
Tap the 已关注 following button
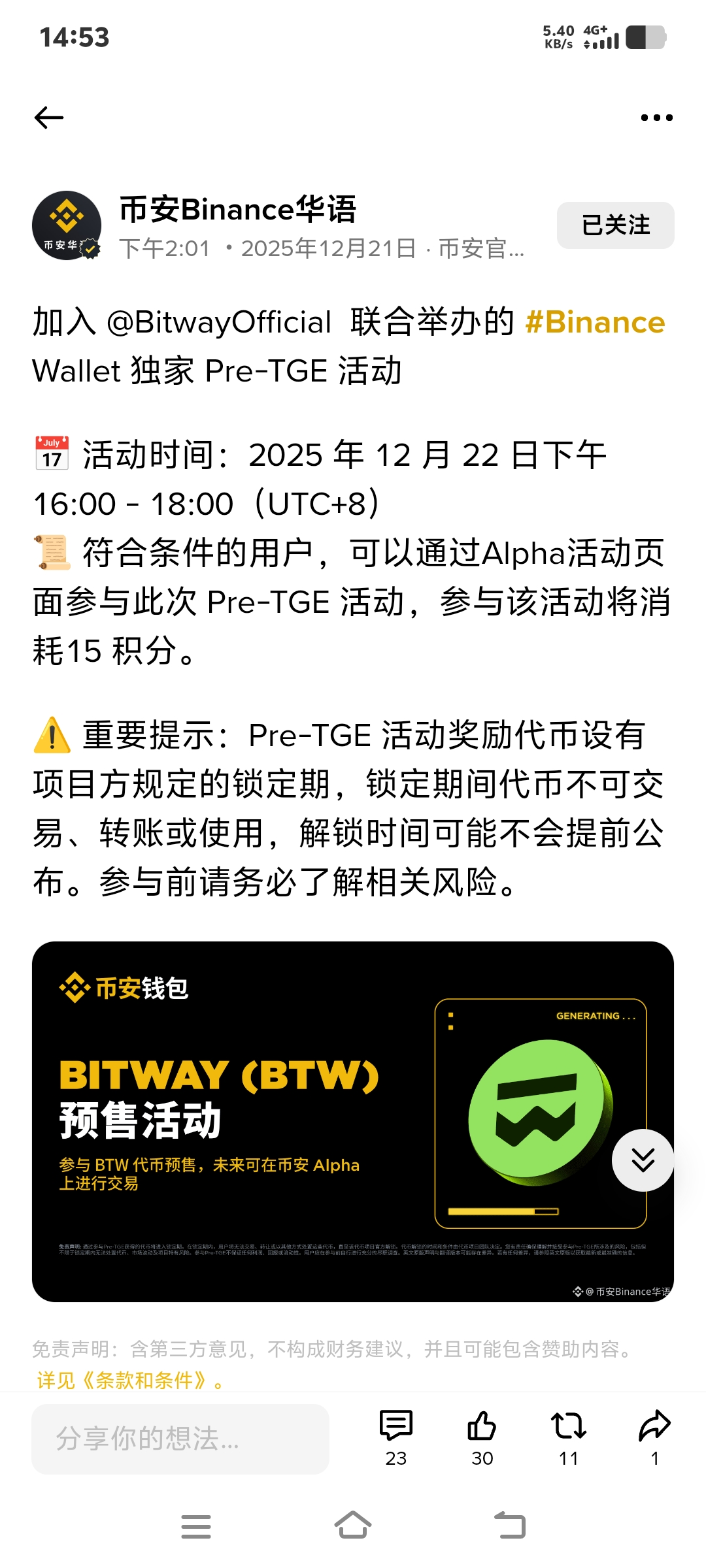click(615, 225)
